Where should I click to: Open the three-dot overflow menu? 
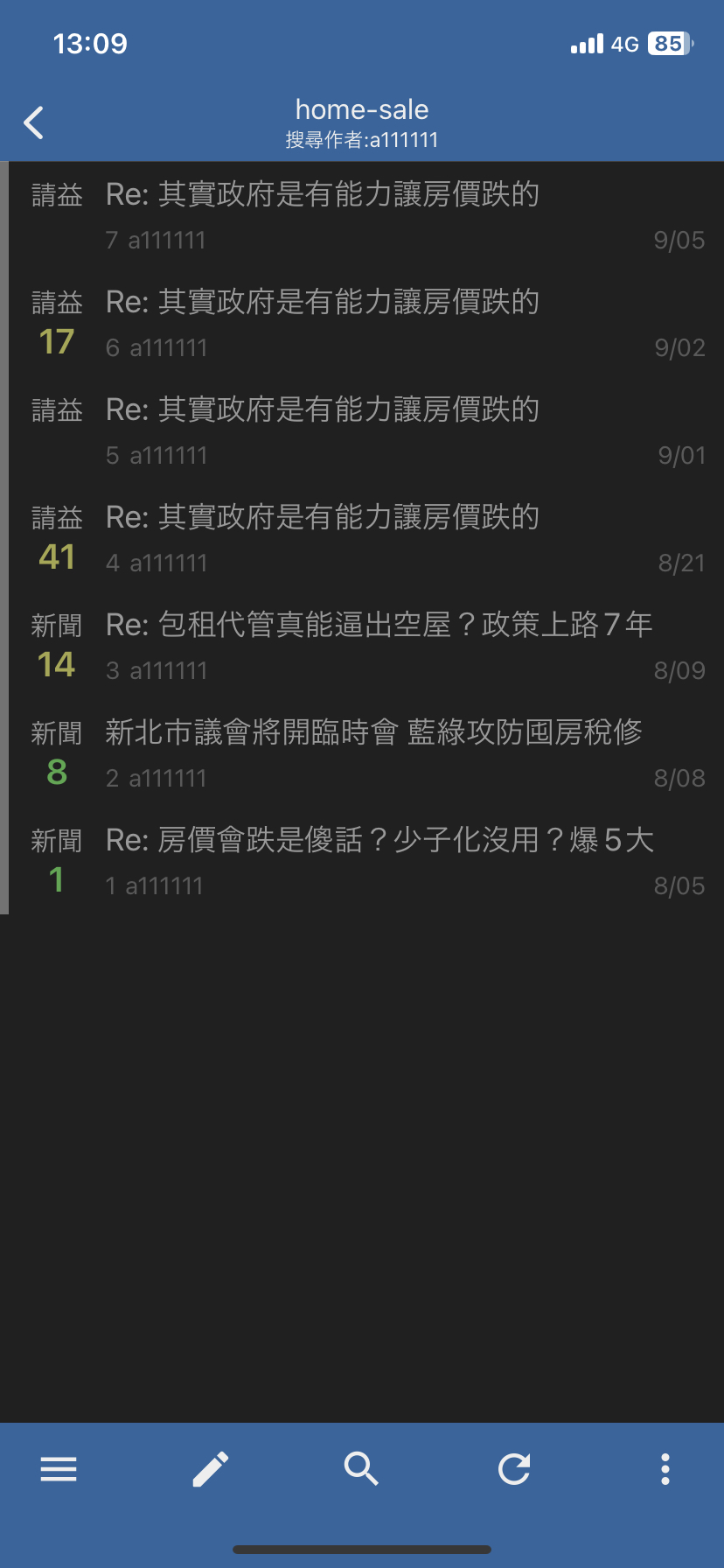point(665,1469)
